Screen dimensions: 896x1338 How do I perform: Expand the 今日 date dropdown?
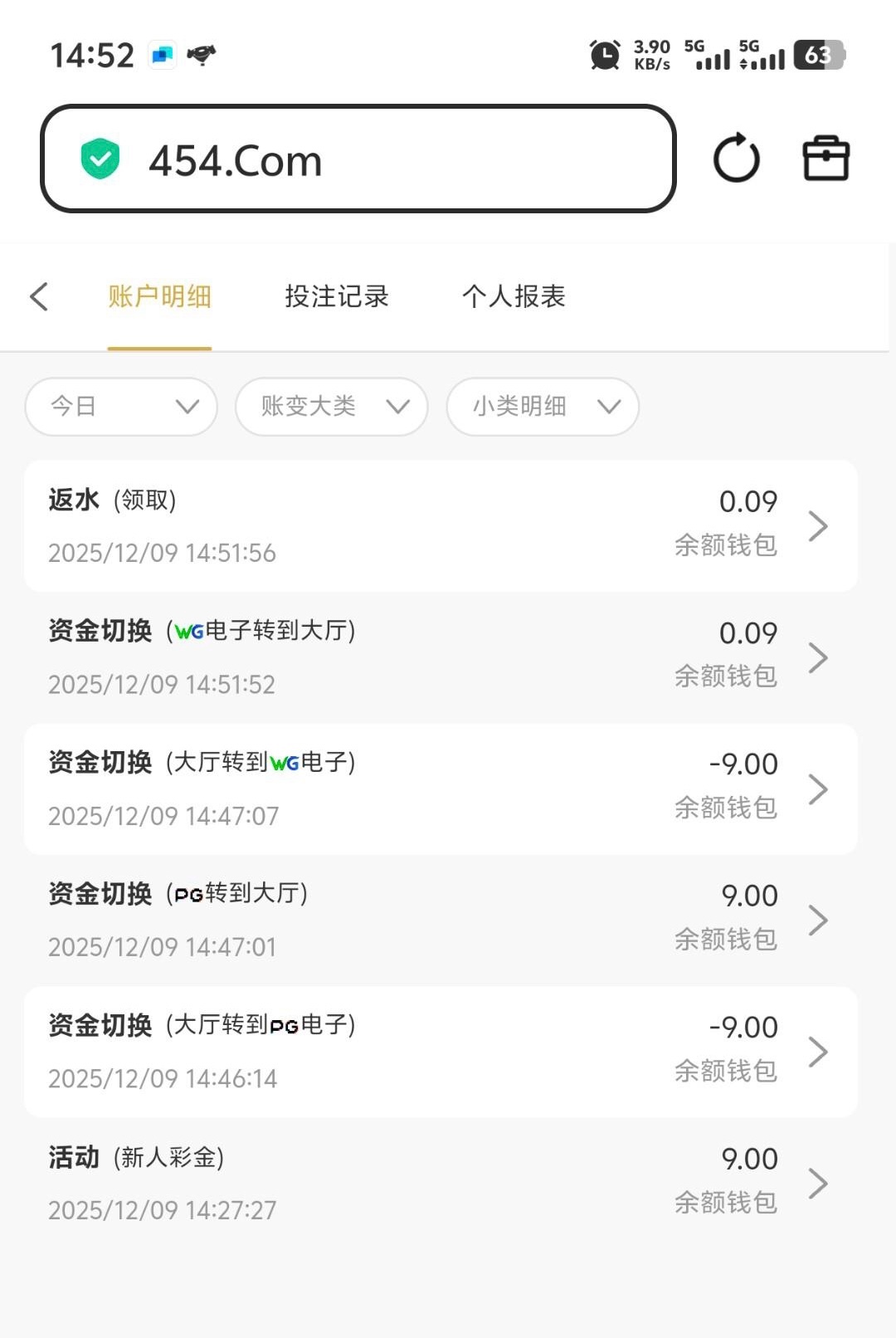(x=121, y=406)
